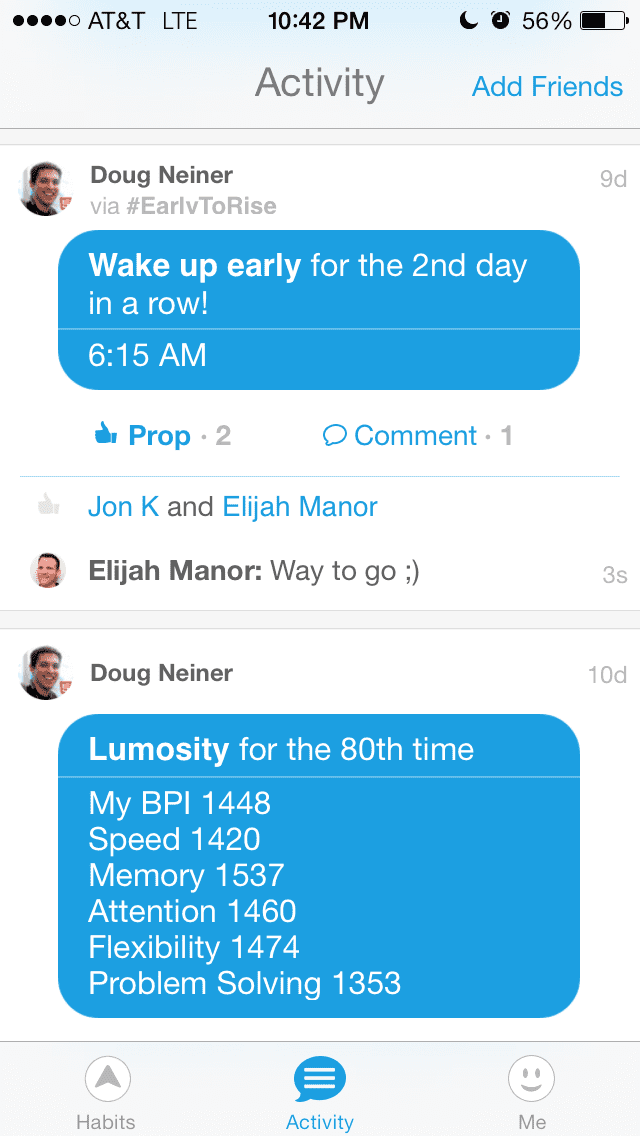The height and width of the screenshot is (1136, 640).
Task: Switch to the Habits tab
Action: [106, 1094]
